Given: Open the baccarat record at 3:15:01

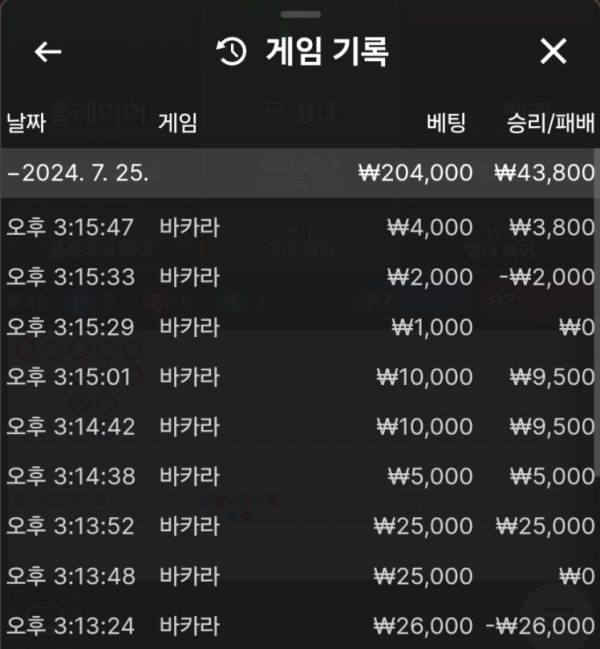Looking at the screenshot, I should click(300, 377).
